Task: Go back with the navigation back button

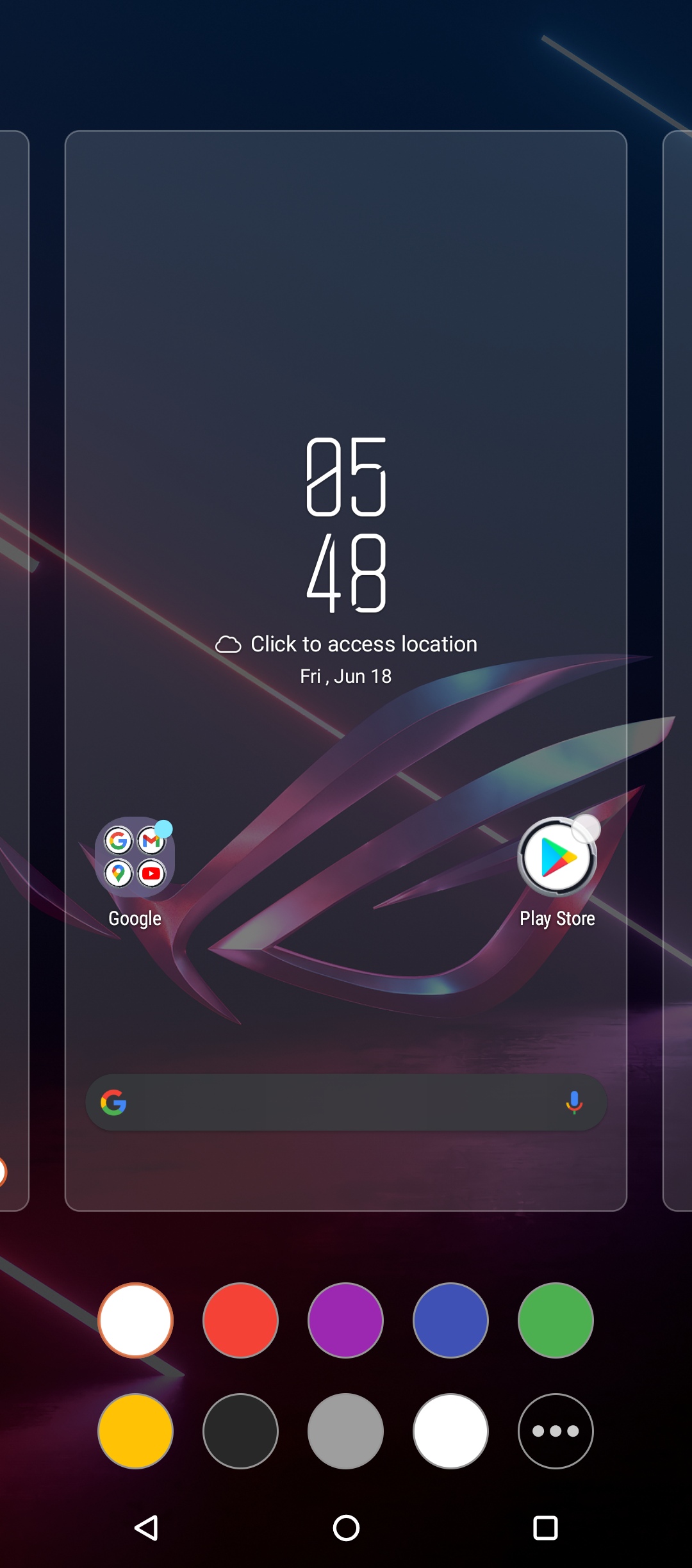Action: coord(147,1528)
